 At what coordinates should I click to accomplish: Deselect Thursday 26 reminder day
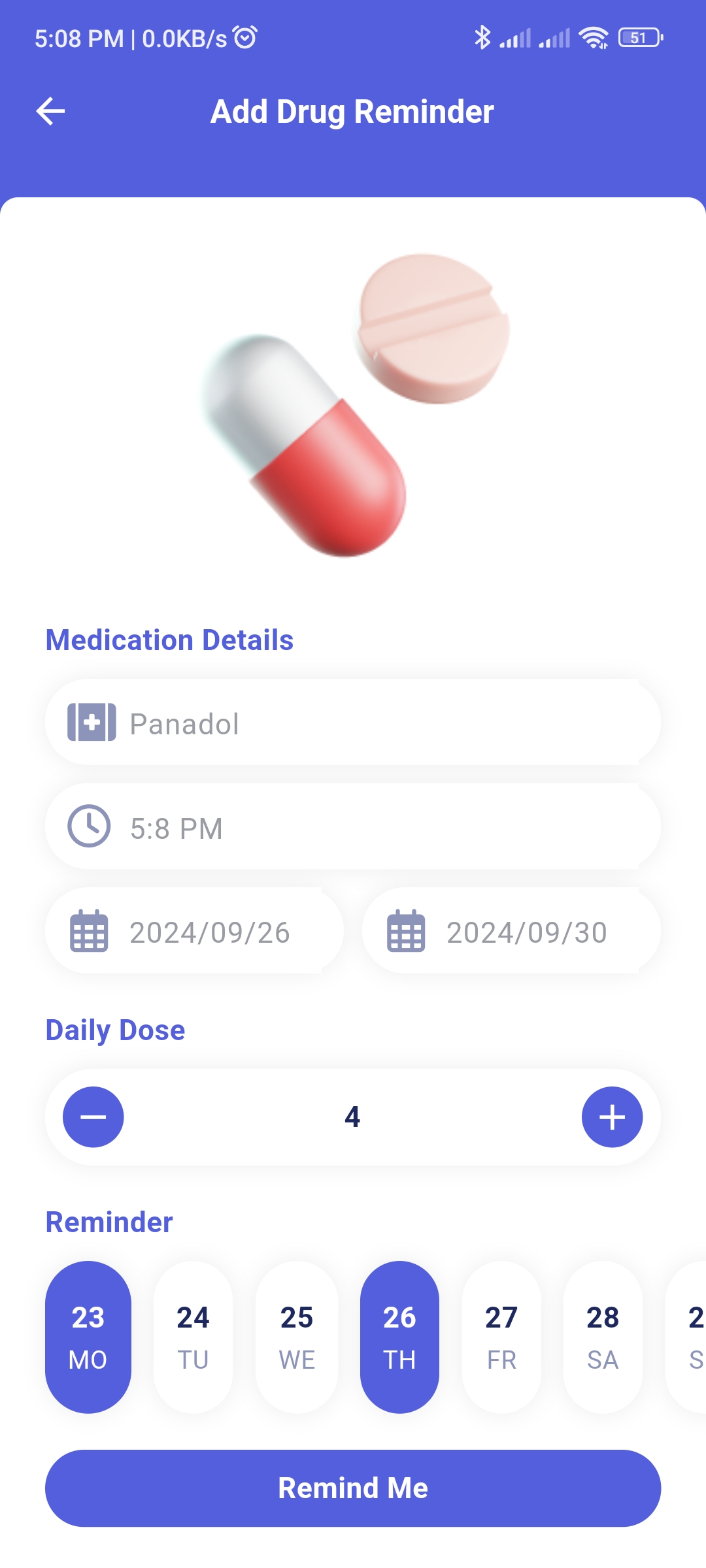pos(399,1337)
